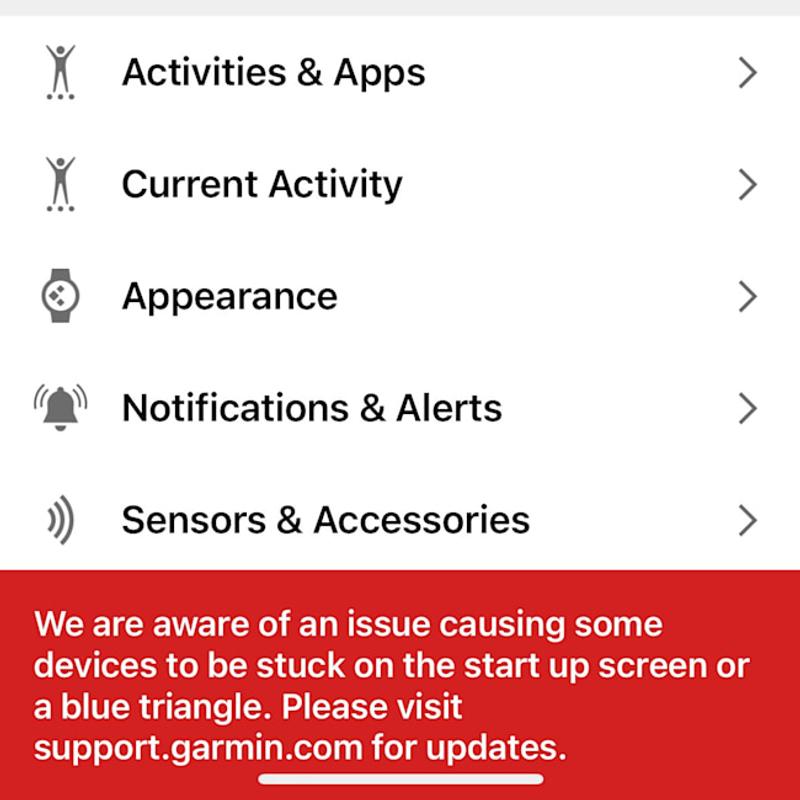Screen dimensions: 800x800
Task: Open Notifications & Alerts
Action: (312, 409)
